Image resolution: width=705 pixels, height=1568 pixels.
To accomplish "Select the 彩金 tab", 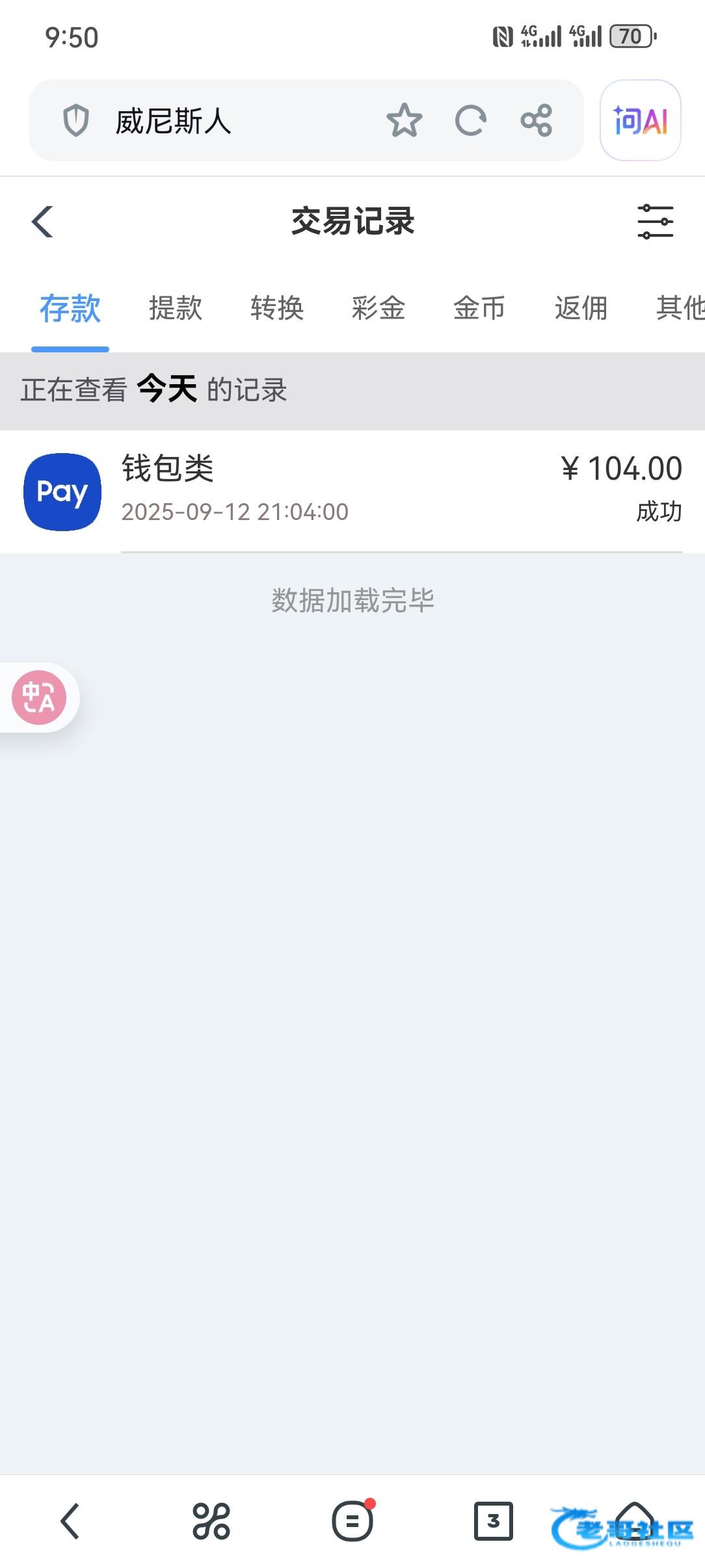I will 379,308.
